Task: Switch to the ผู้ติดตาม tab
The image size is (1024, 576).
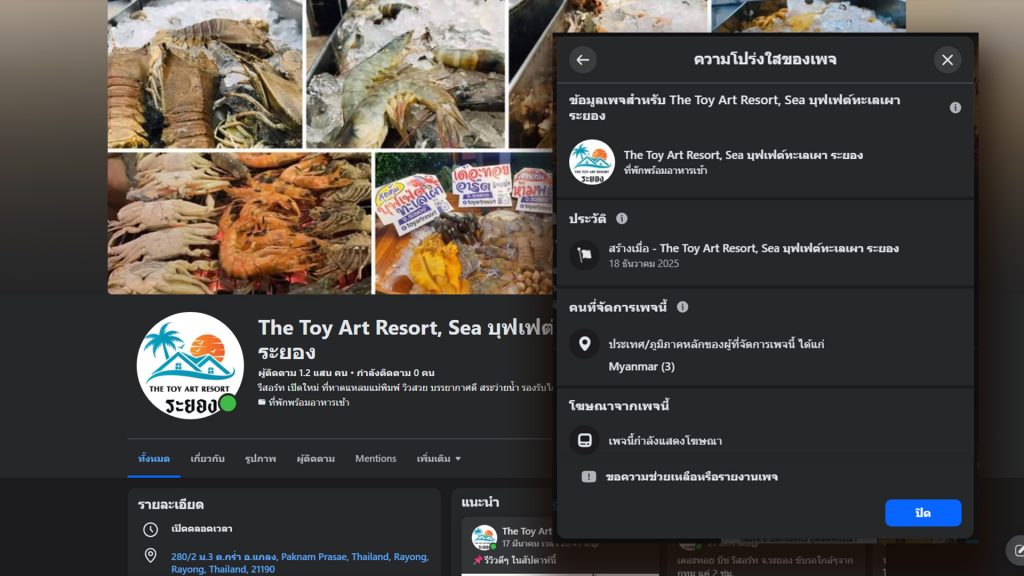Action: click(315, 459)
